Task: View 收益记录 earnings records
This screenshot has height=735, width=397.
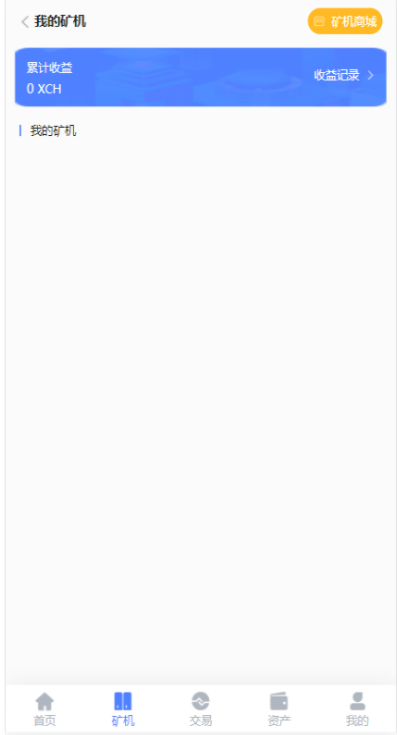Action: point(344,75)
